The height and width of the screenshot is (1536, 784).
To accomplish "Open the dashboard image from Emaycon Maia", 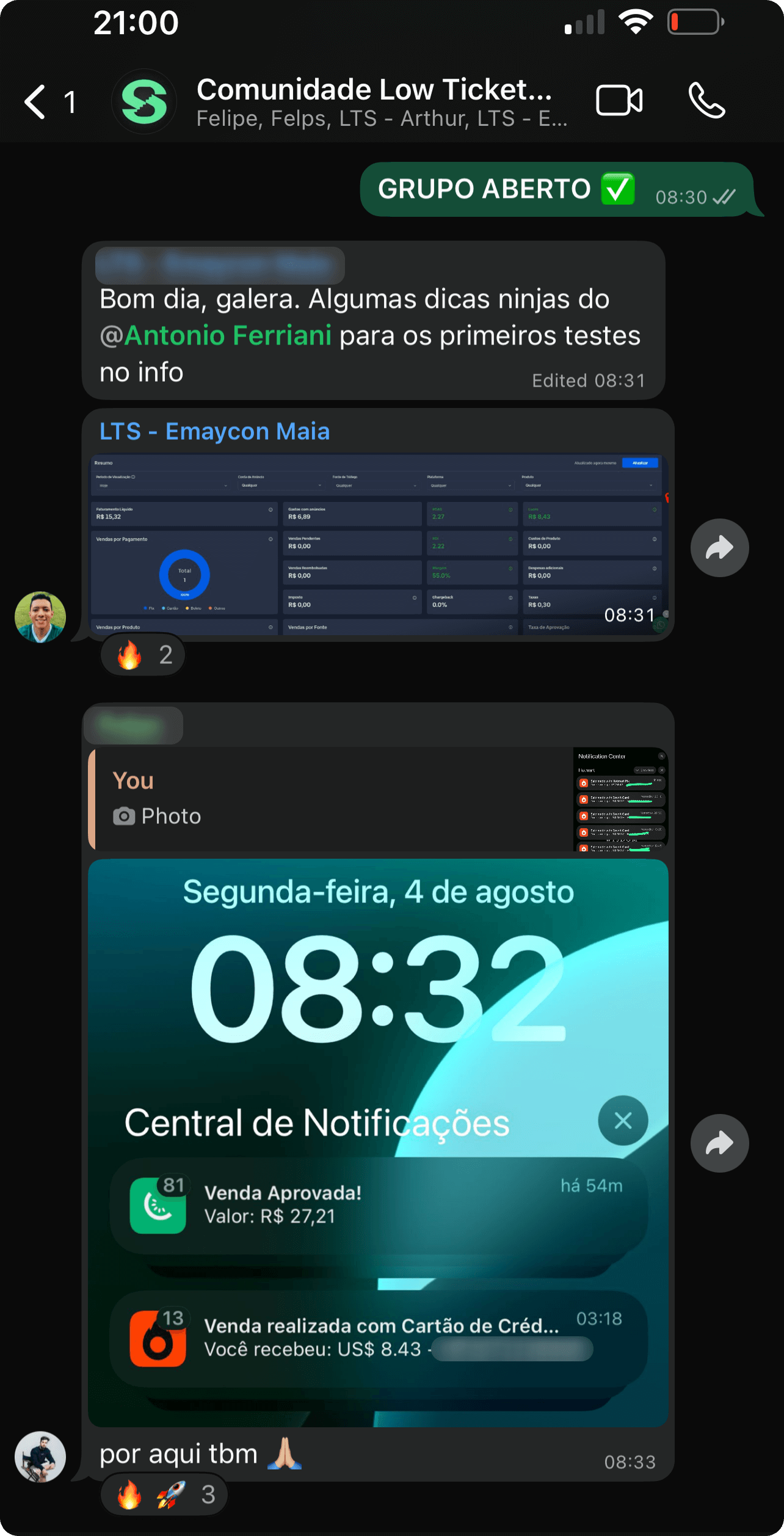I will pos(379,544).
